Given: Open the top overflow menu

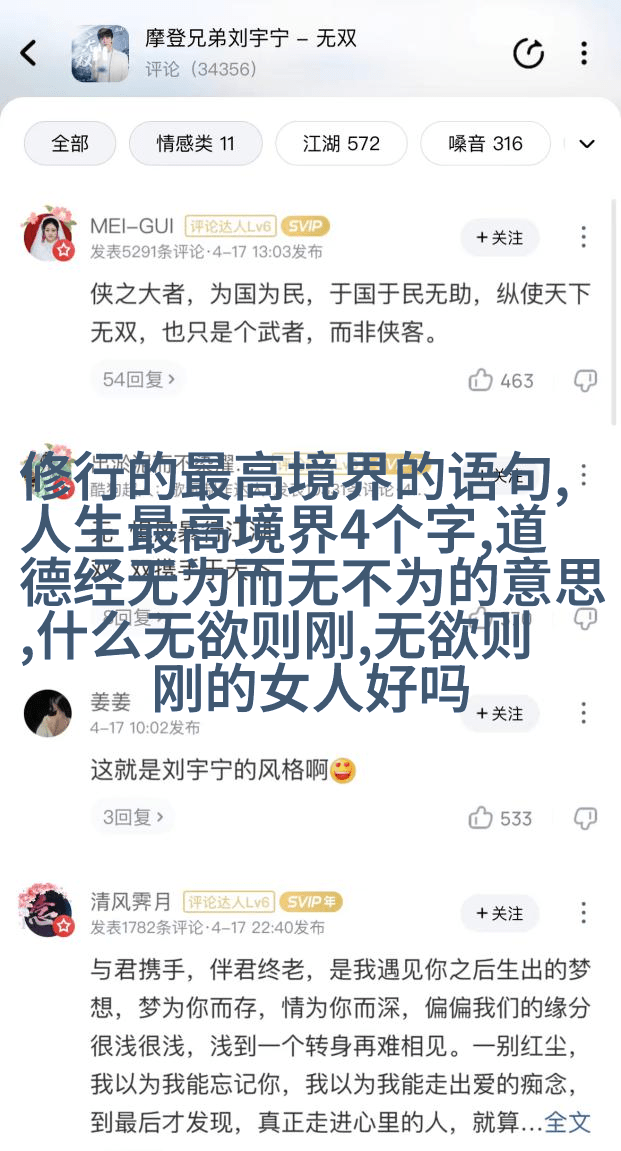Looking at the screenshot, I should (x=584, y=53).
